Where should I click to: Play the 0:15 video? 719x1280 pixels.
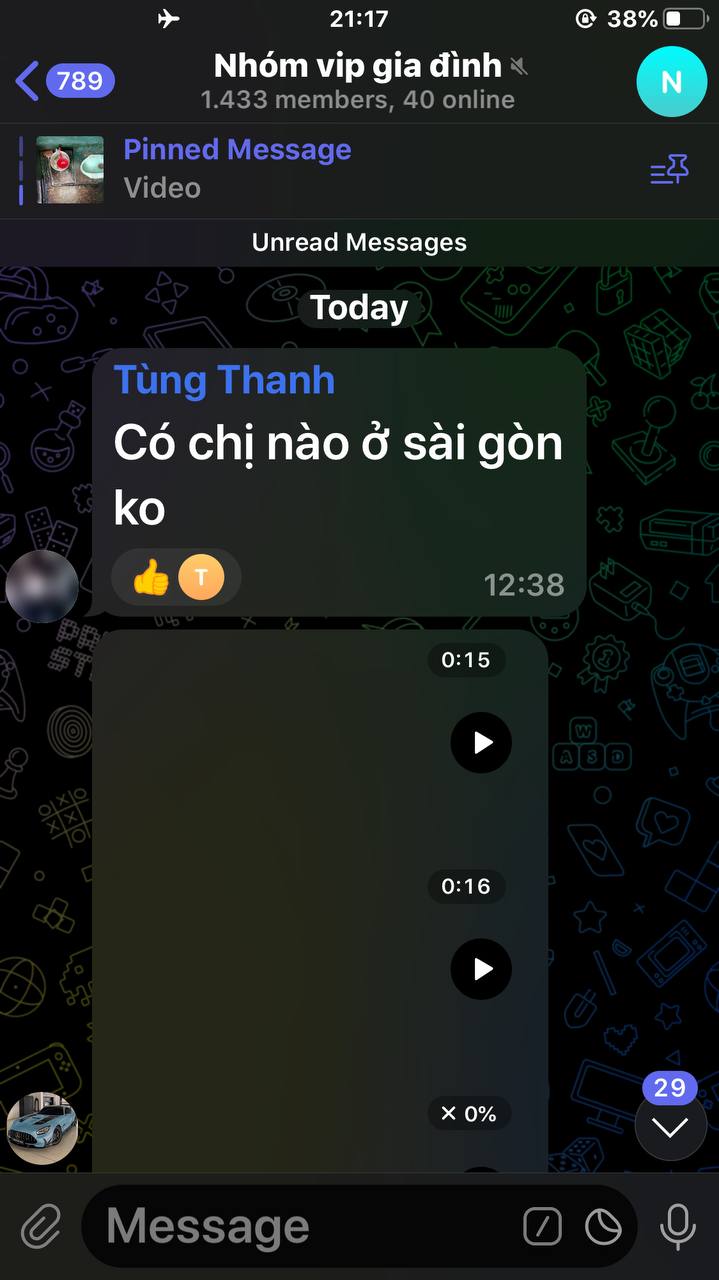481,742
